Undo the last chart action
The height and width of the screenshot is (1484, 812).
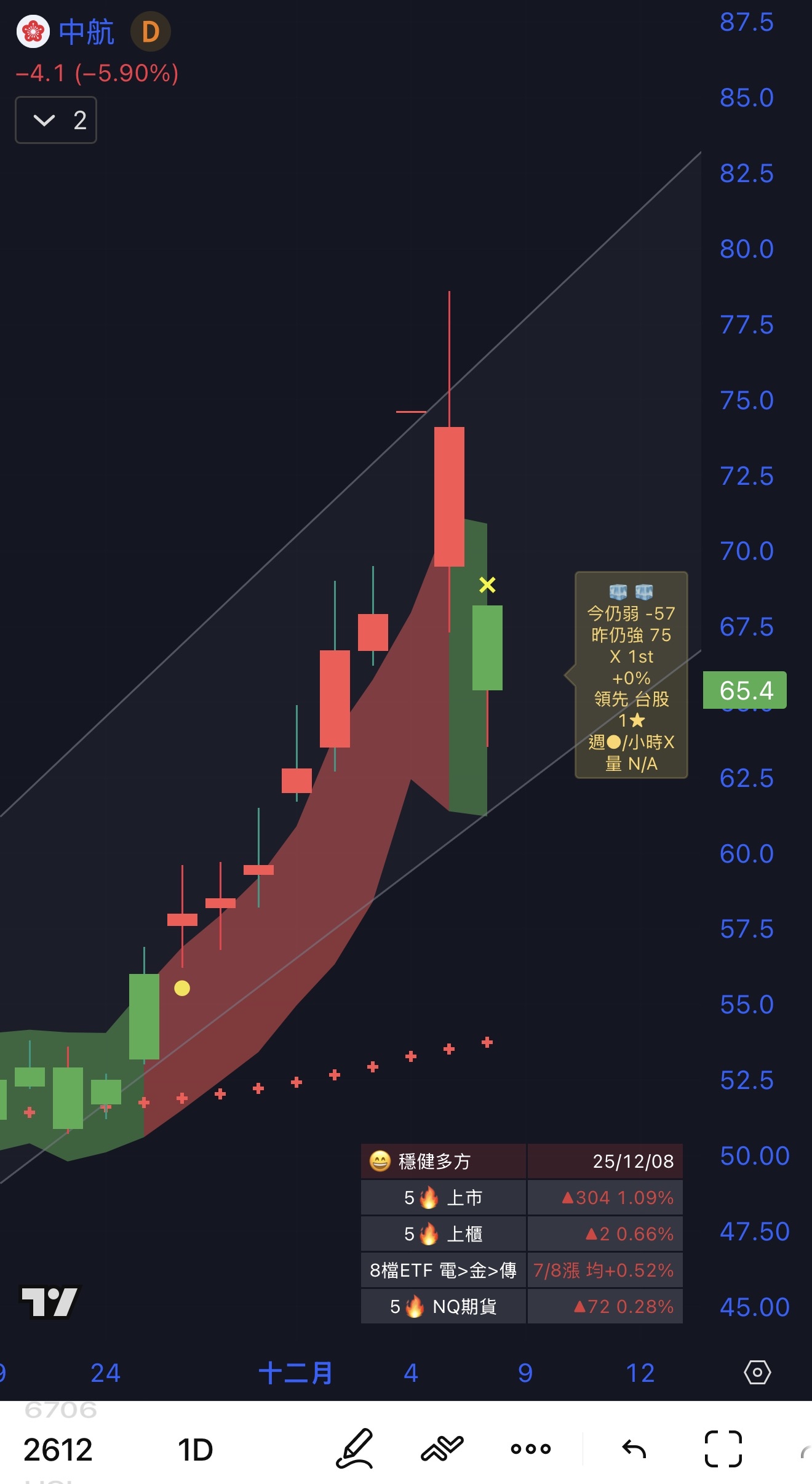click(634, 1449)
